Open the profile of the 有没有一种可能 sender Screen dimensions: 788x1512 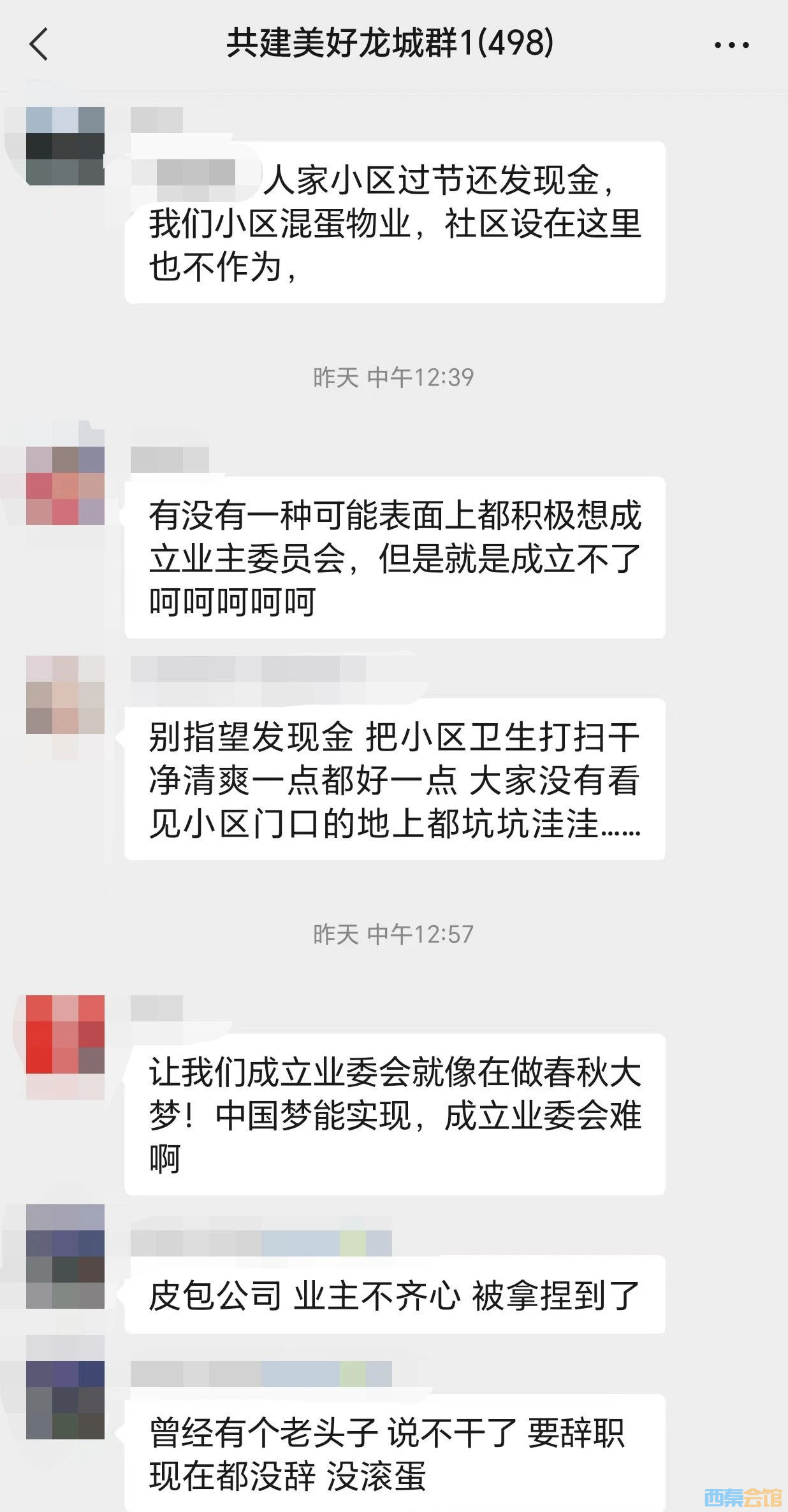(x=65, y=486)
